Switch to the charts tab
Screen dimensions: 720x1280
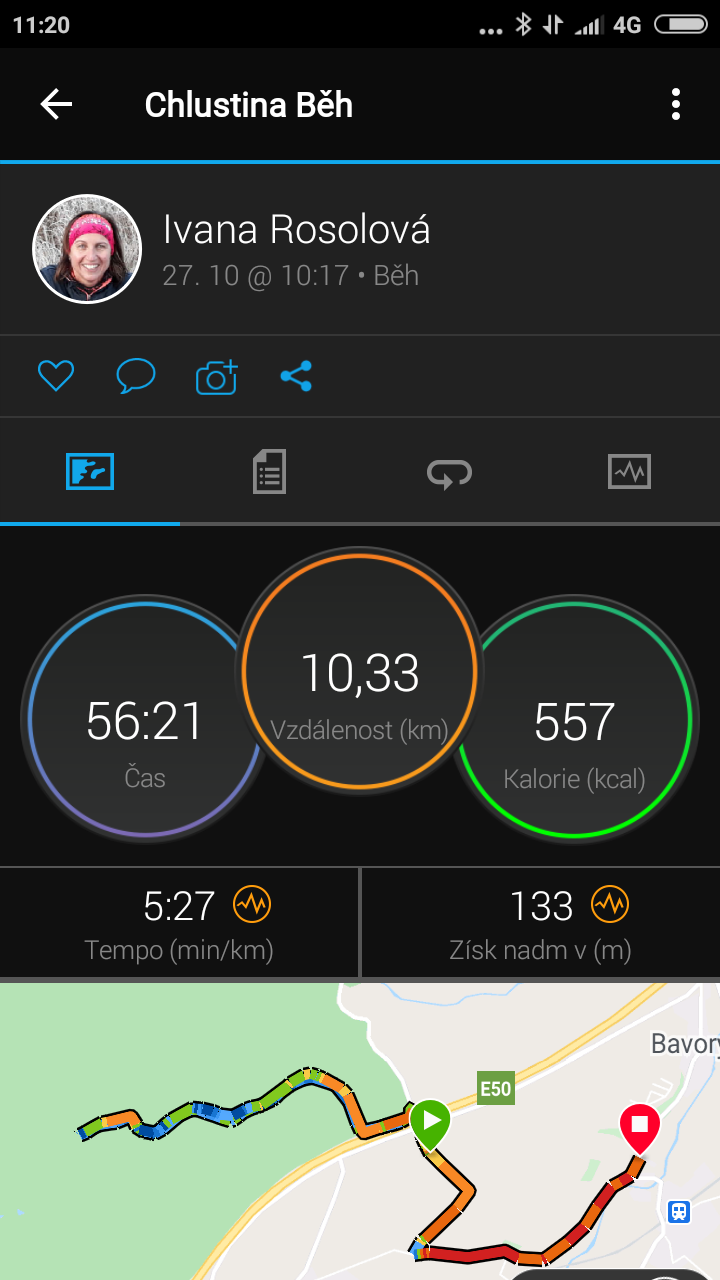coord(629,471)
